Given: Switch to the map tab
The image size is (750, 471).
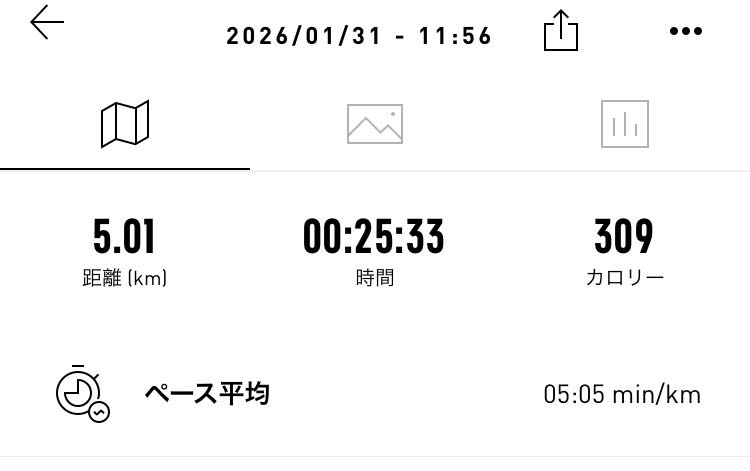Looking at the screenshot, I should tap(125, 124).
